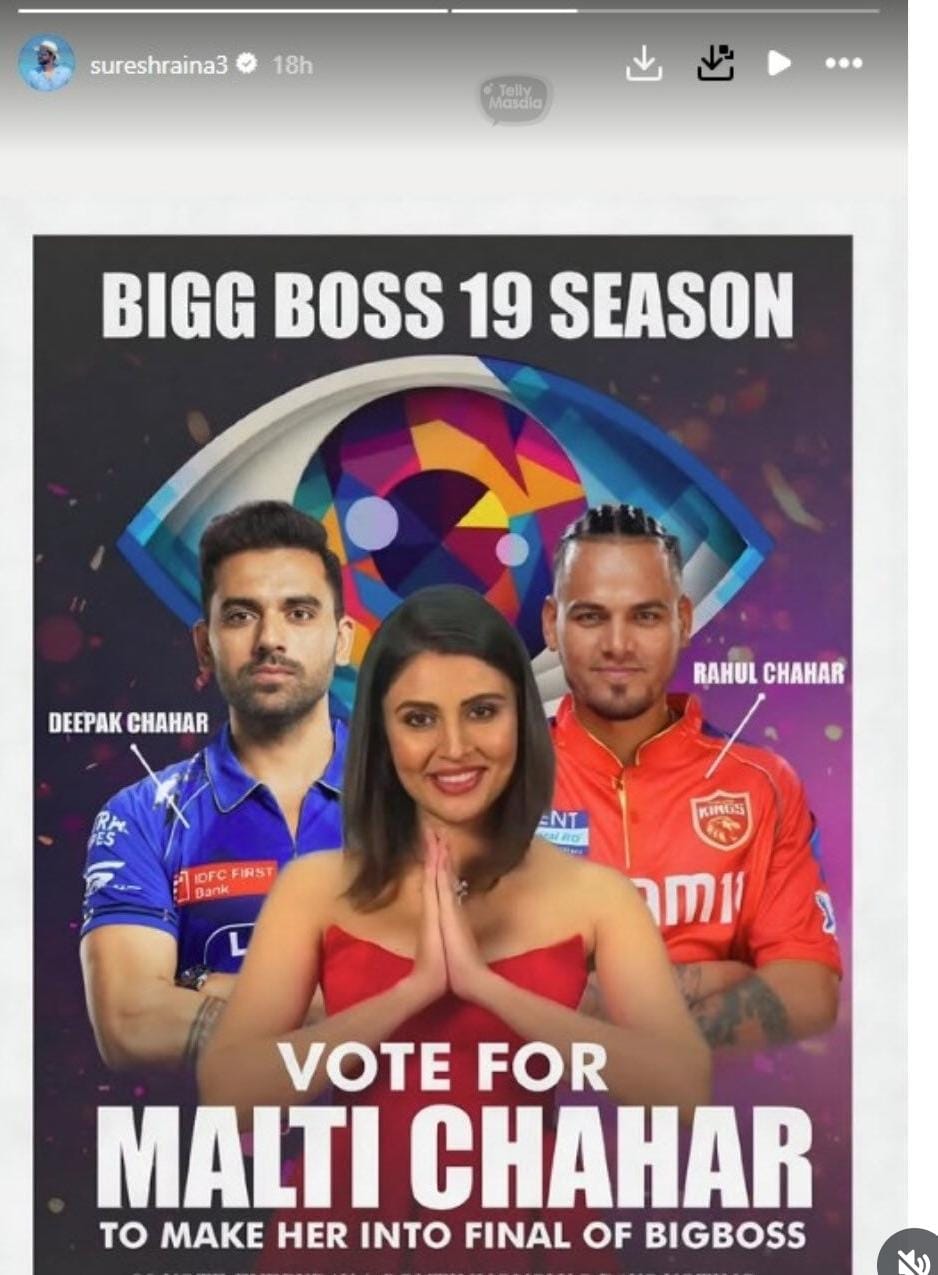Open sureshraina3's profile picture
The image size is (938, 1275).
pos(46,64)
